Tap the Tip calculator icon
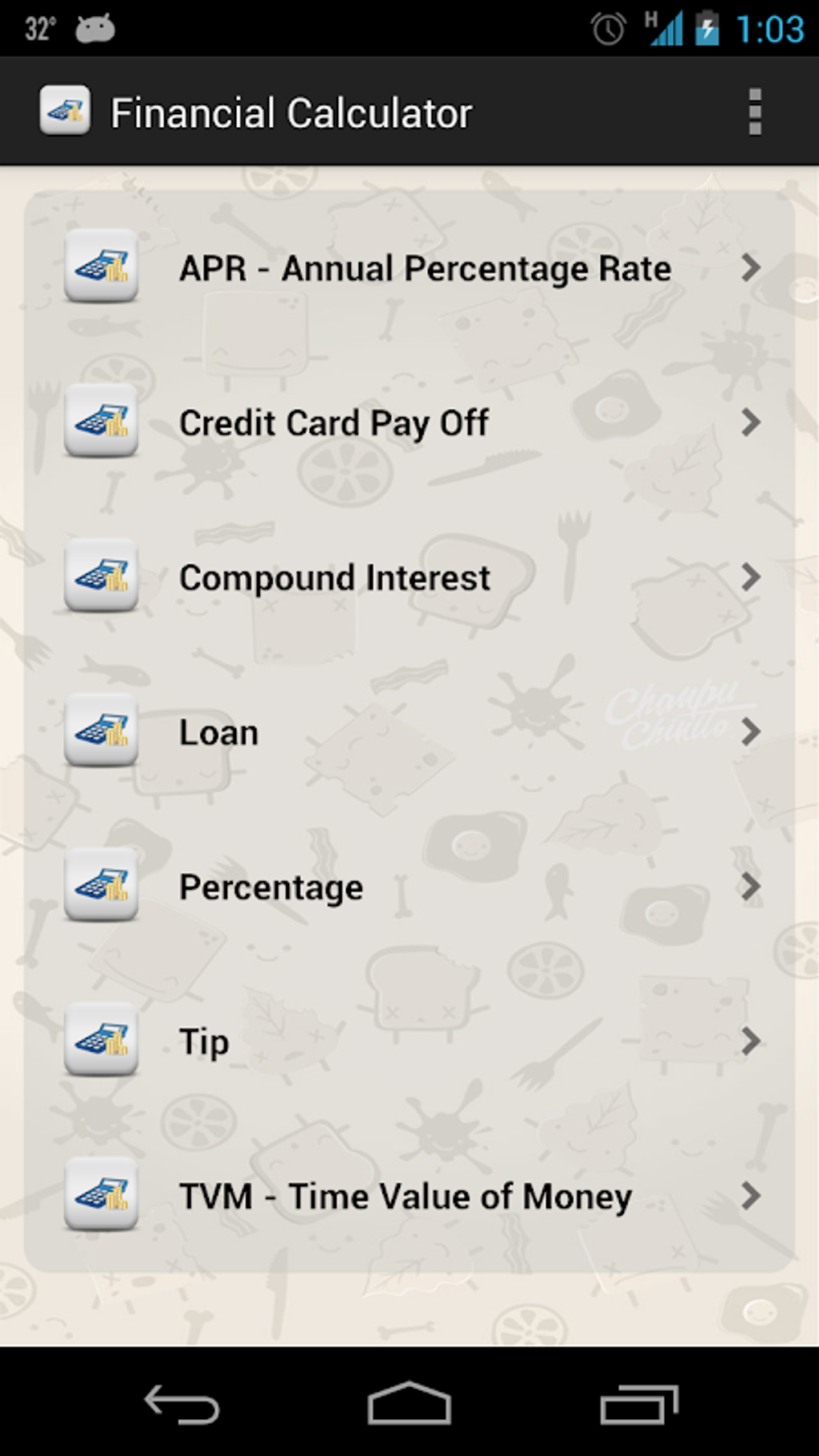This screenshot has width=819, height=1456. pyautogui.click(x=100, y=1042)
